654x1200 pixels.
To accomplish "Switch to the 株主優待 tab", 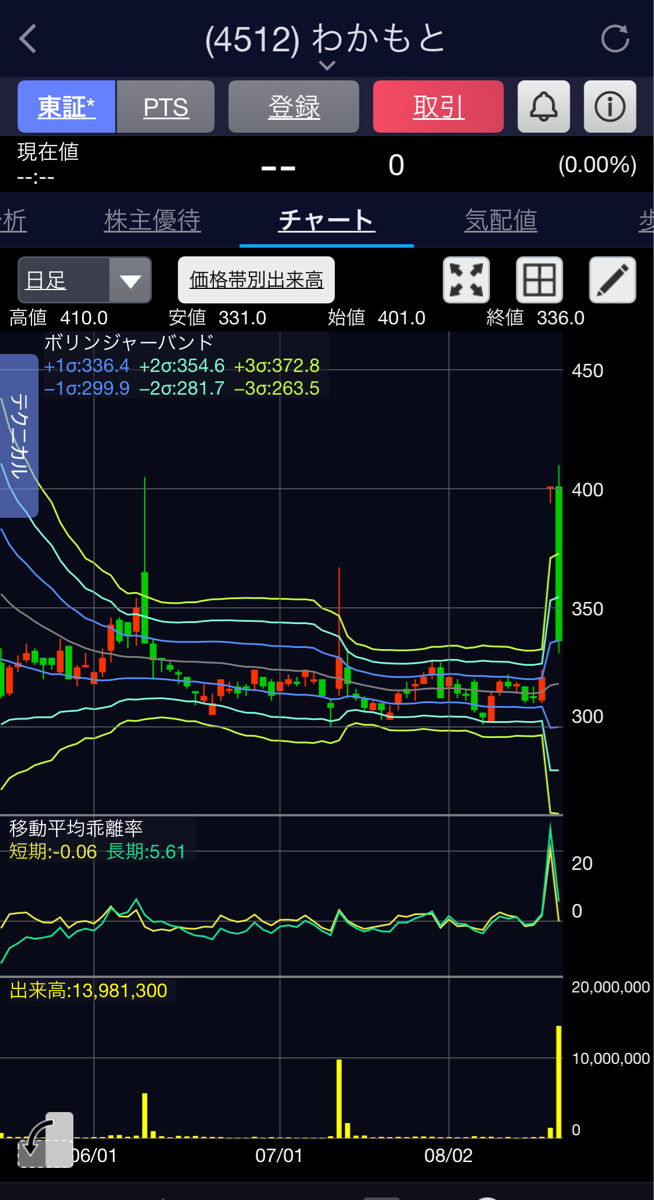I will pos(152,221).
